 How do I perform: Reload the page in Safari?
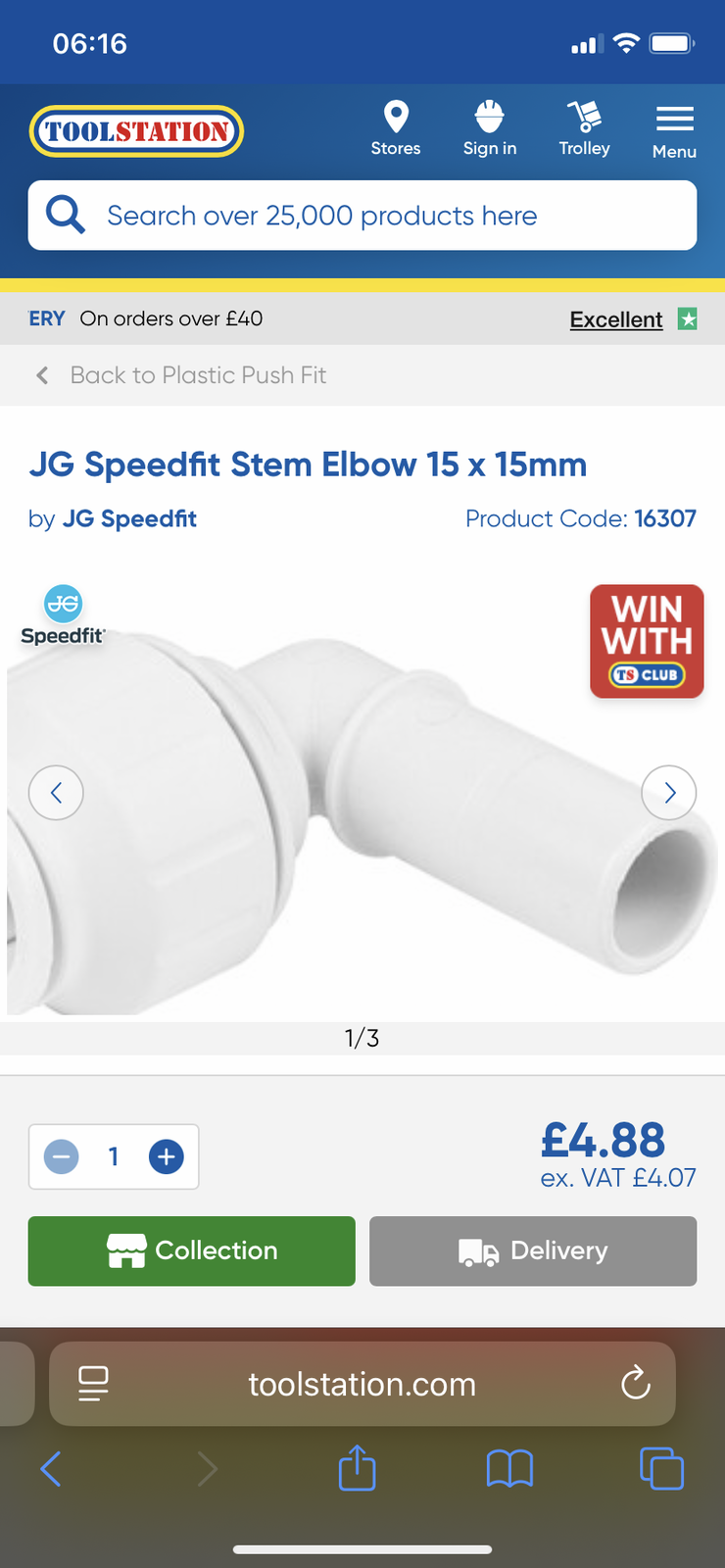636,1383
